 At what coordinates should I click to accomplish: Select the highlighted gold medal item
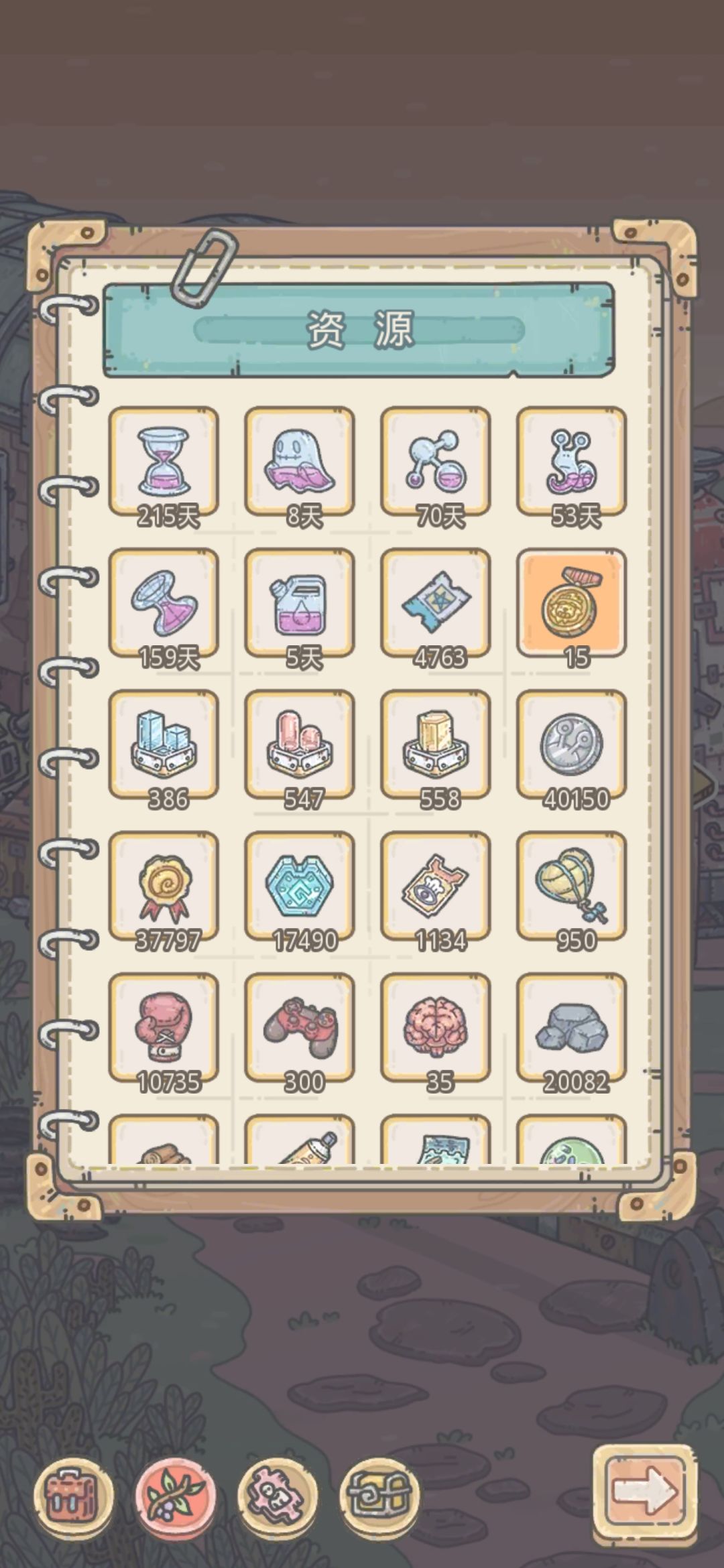point(571,603)
